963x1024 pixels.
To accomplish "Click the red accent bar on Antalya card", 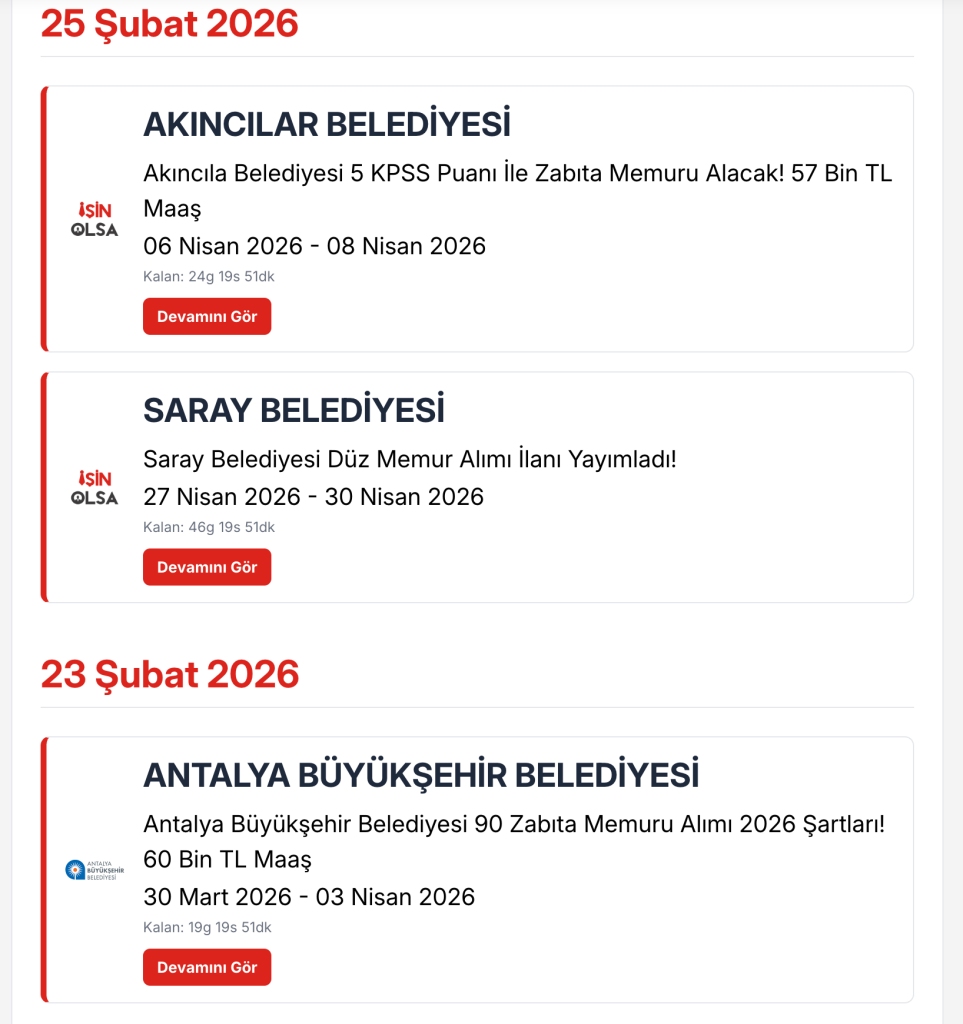I will point(44,868).
